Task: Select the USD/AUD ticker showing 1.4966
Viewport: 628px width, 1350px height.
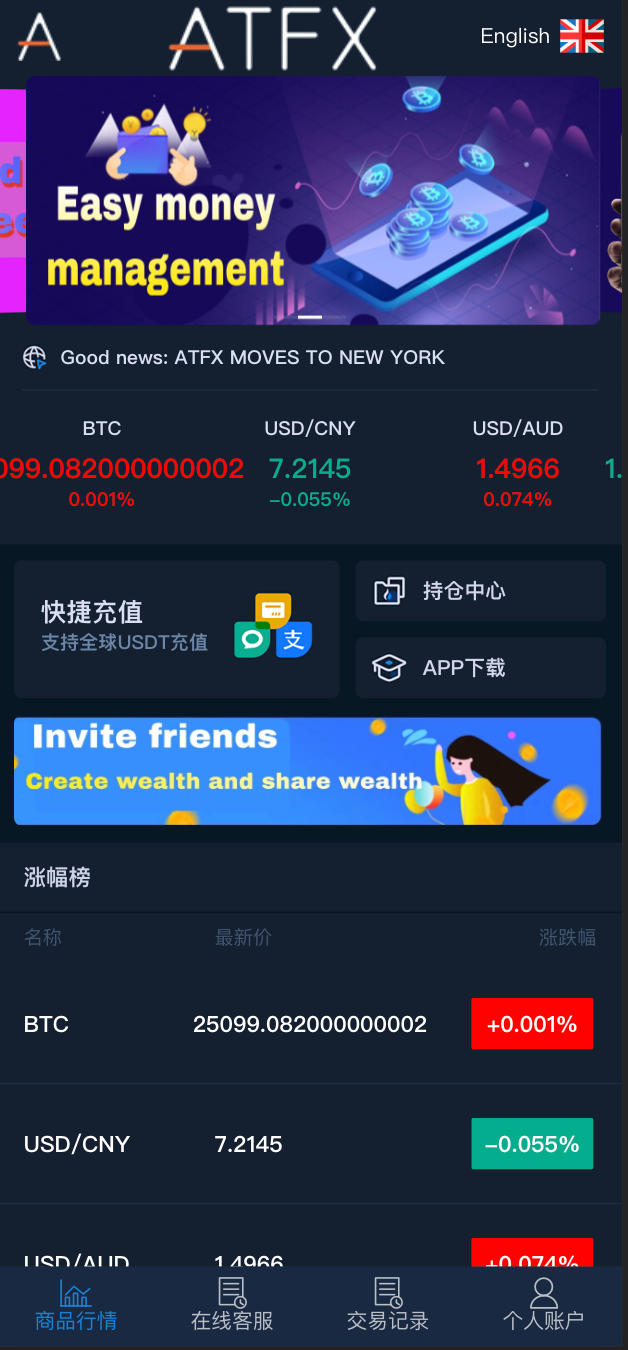Action: 517,463
